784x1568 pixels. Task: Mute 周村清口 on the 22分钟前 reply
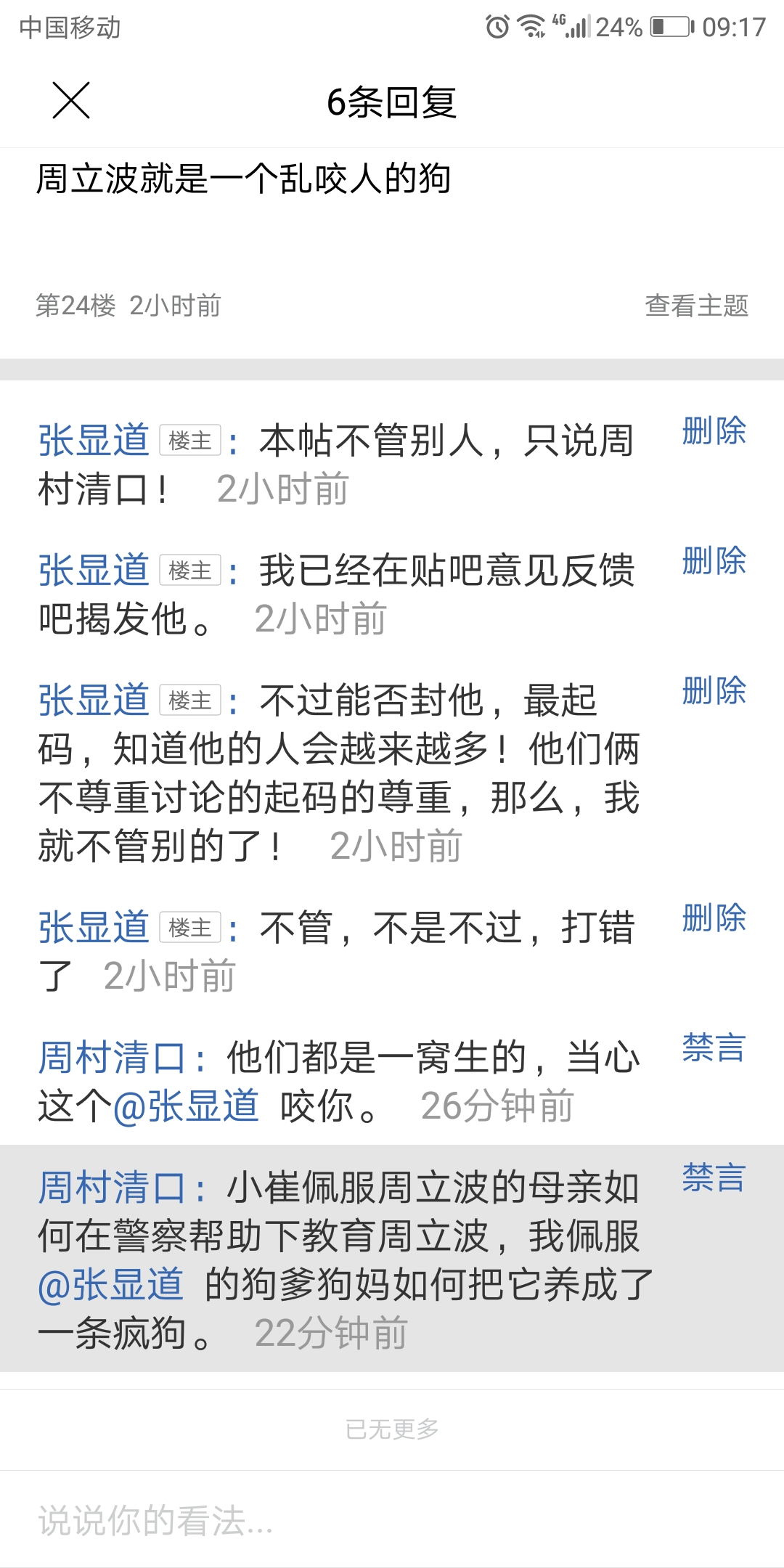pos(714,1178)
